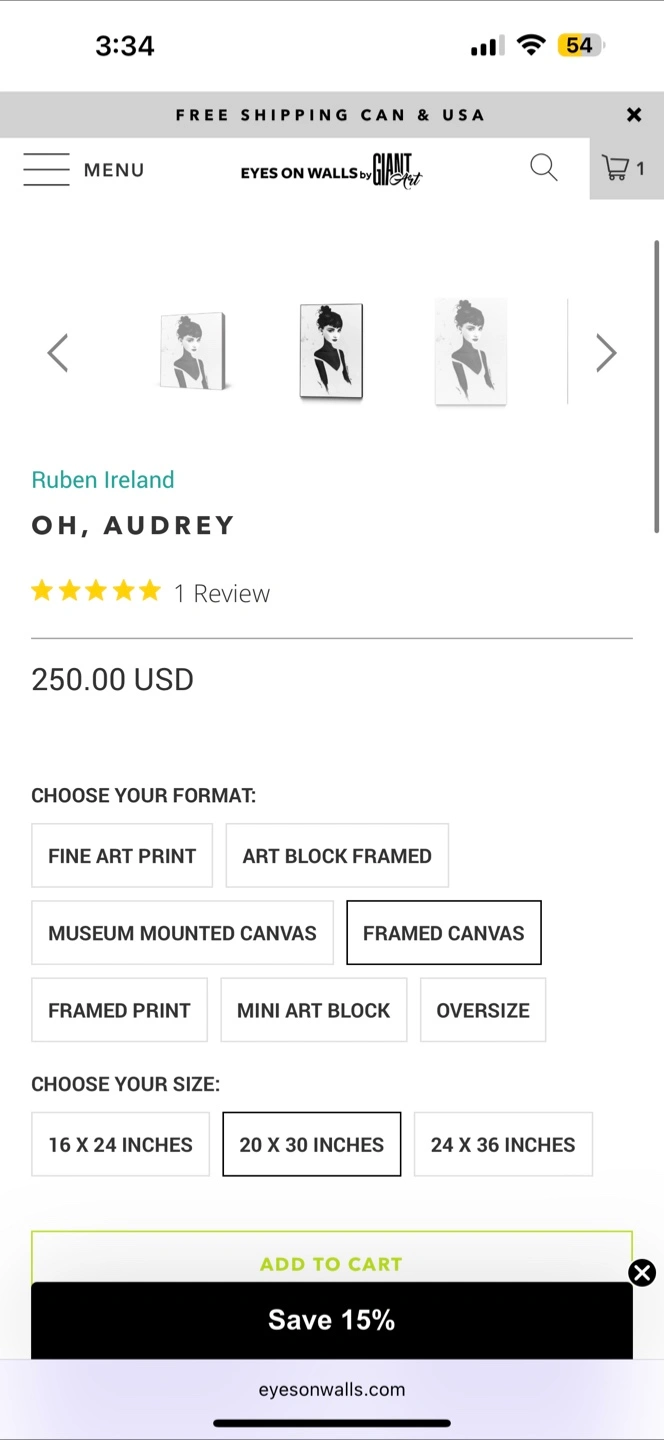This screenshot has width=664, height=1440.
Task: Show next product thumbnails
Action: click(x=606, y=352)
